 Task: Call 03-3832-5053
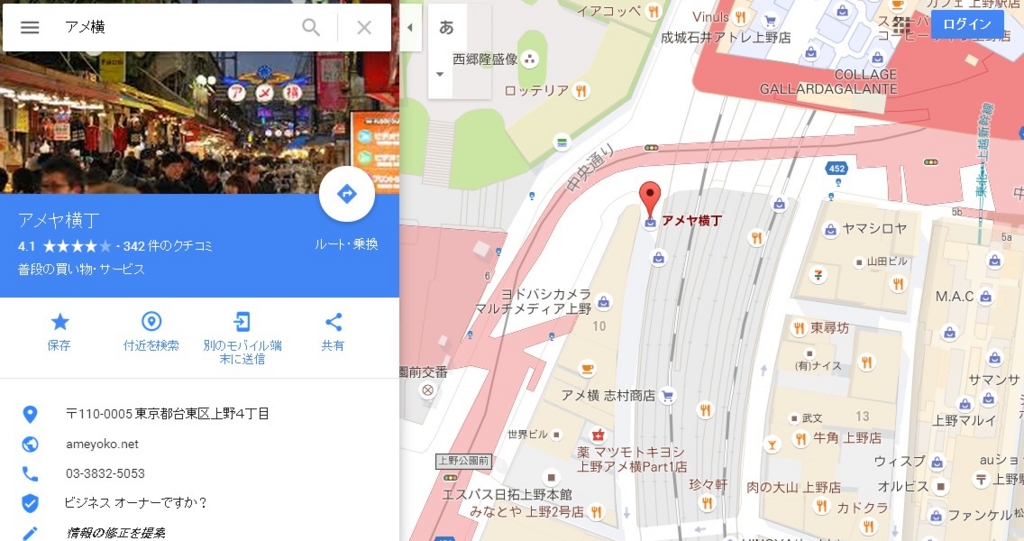point(105,473)
